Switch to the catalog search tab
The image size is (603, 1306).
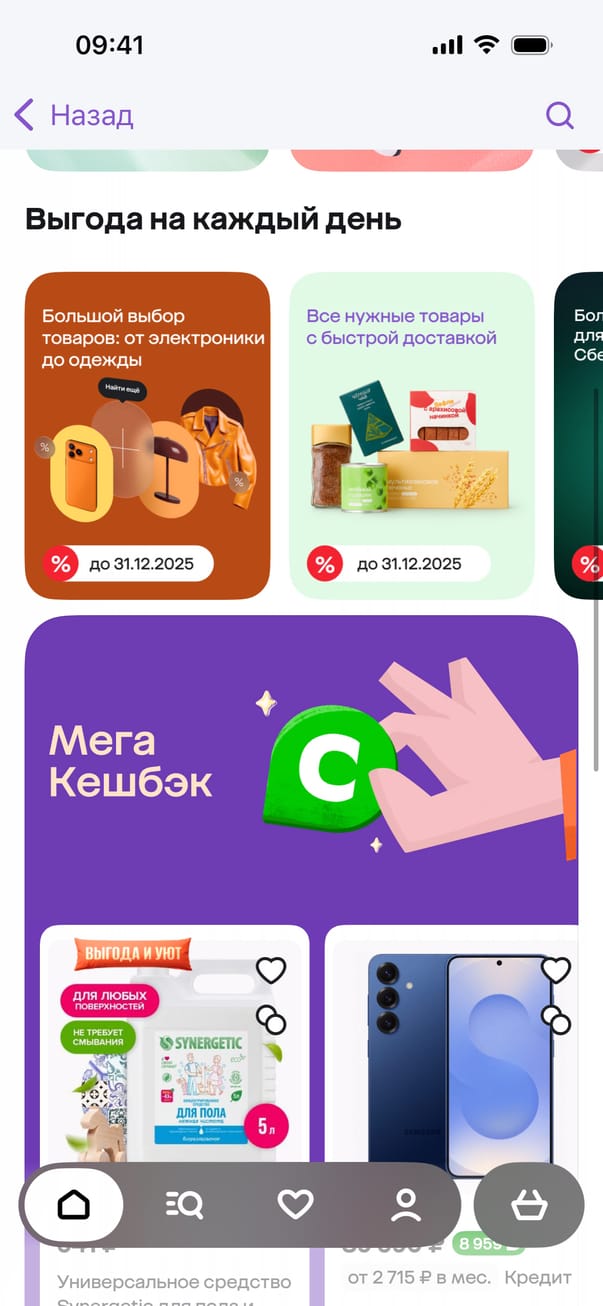184,1205
